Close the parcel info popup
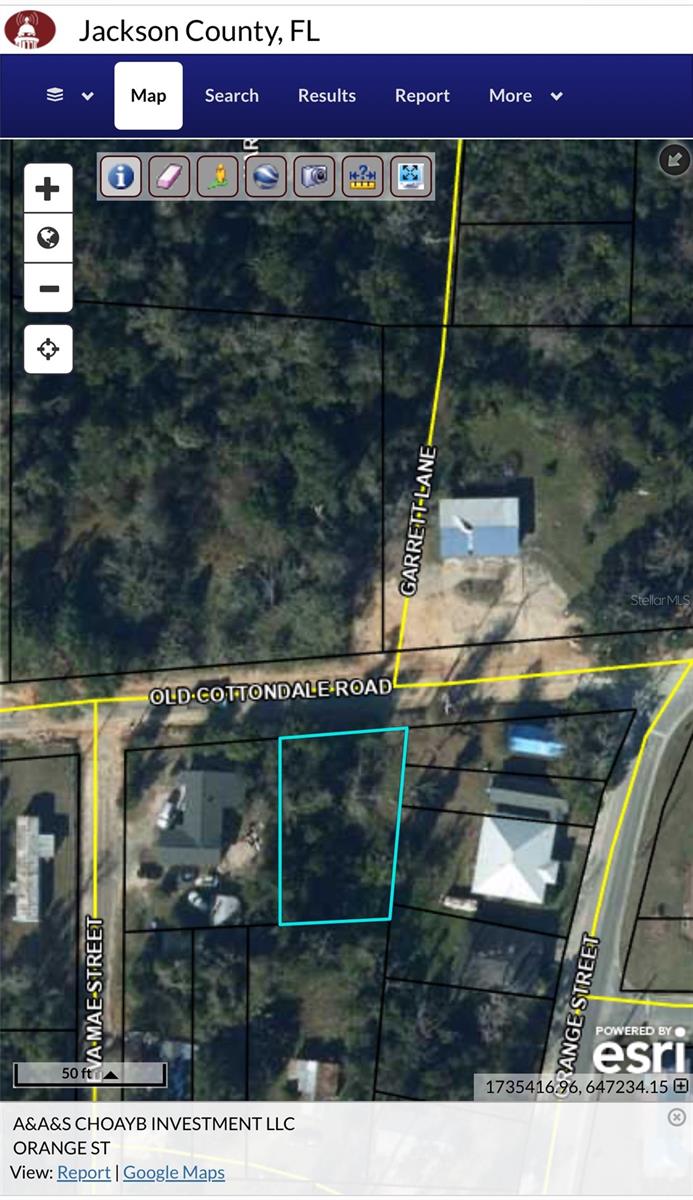The image size is (693, 1200). [x=677, y=1117]
